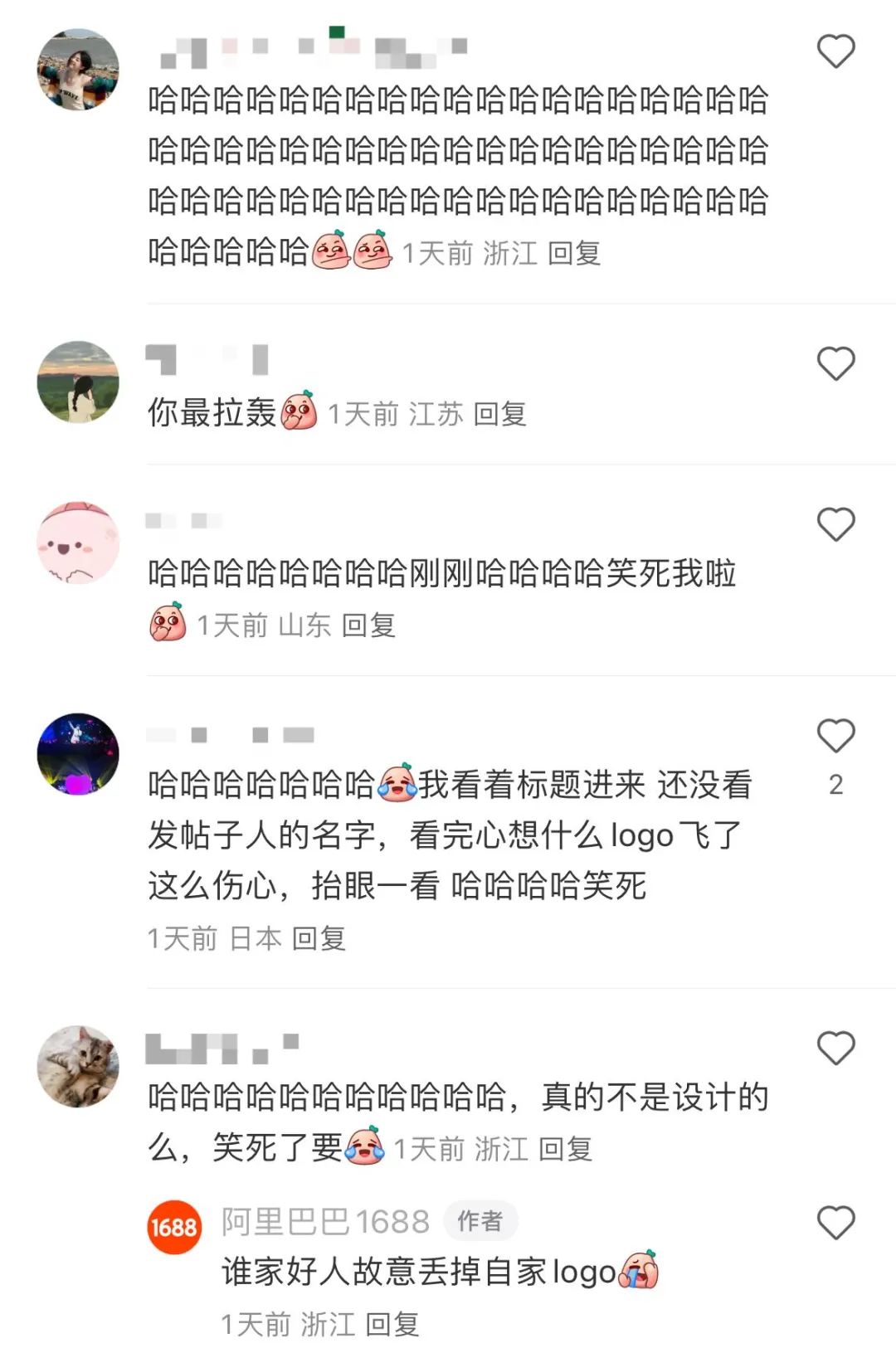Reply to the 真的不是设计的么 comment
The width and height of the screenshot is (896, 1353).
(x=565, y=1149)
